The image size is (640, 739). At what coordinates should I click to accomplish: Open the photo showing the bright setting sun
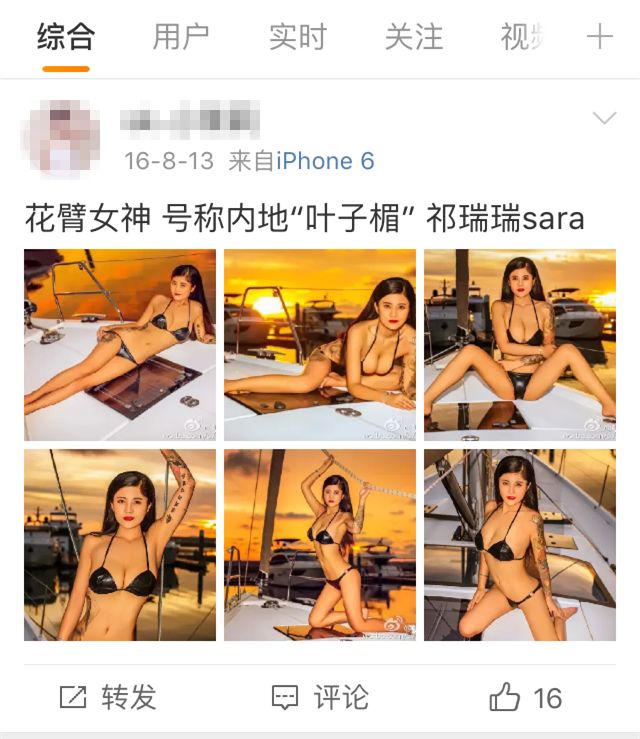click(x=320, y=345)
